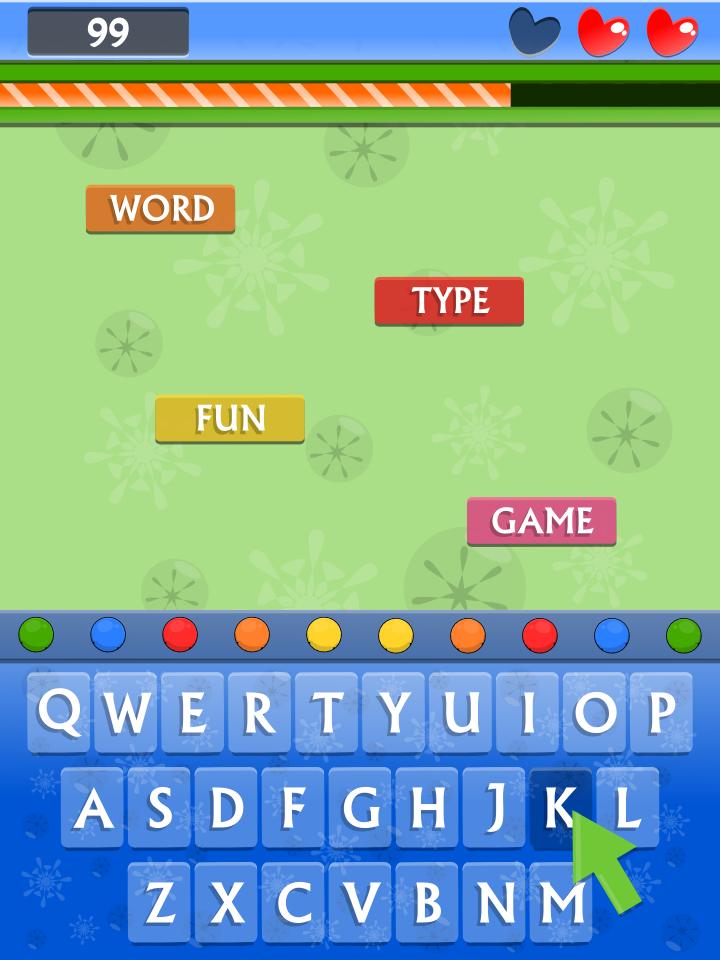
Task: Tap the C key
Action: [294, 902]
